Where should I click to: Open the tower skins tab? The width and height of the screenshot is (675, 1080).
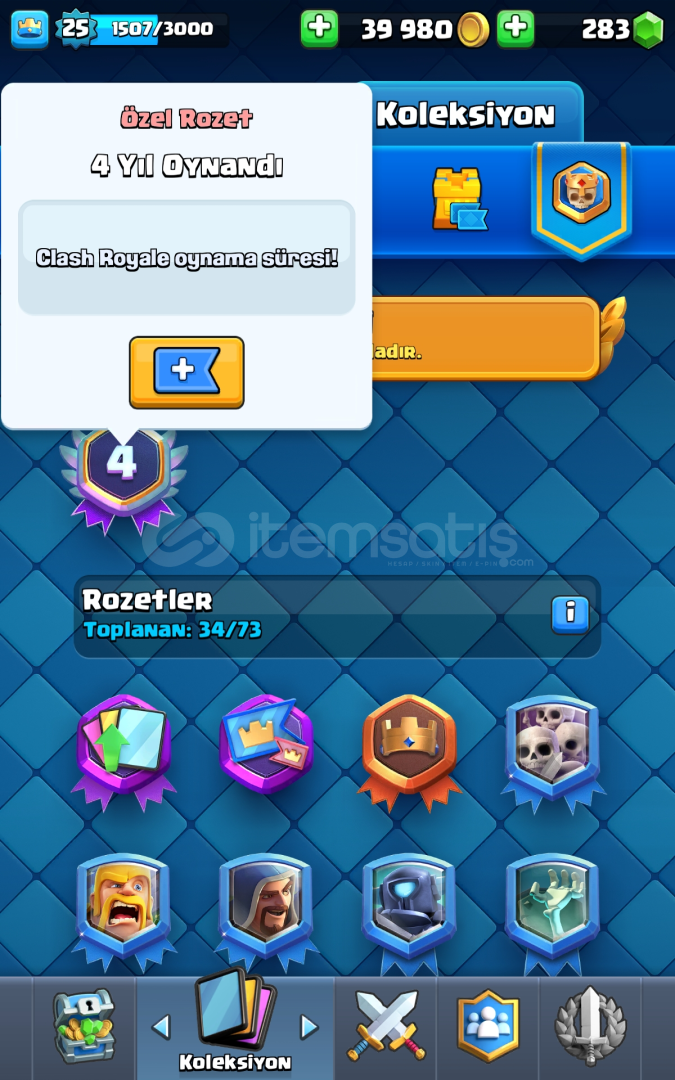459,199
